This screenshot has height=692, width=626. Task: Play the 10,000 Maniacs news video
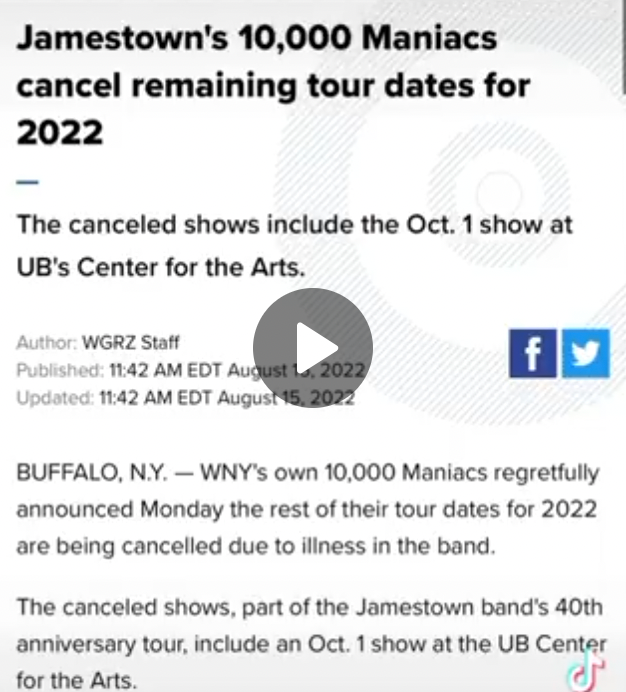pos(312,348)
